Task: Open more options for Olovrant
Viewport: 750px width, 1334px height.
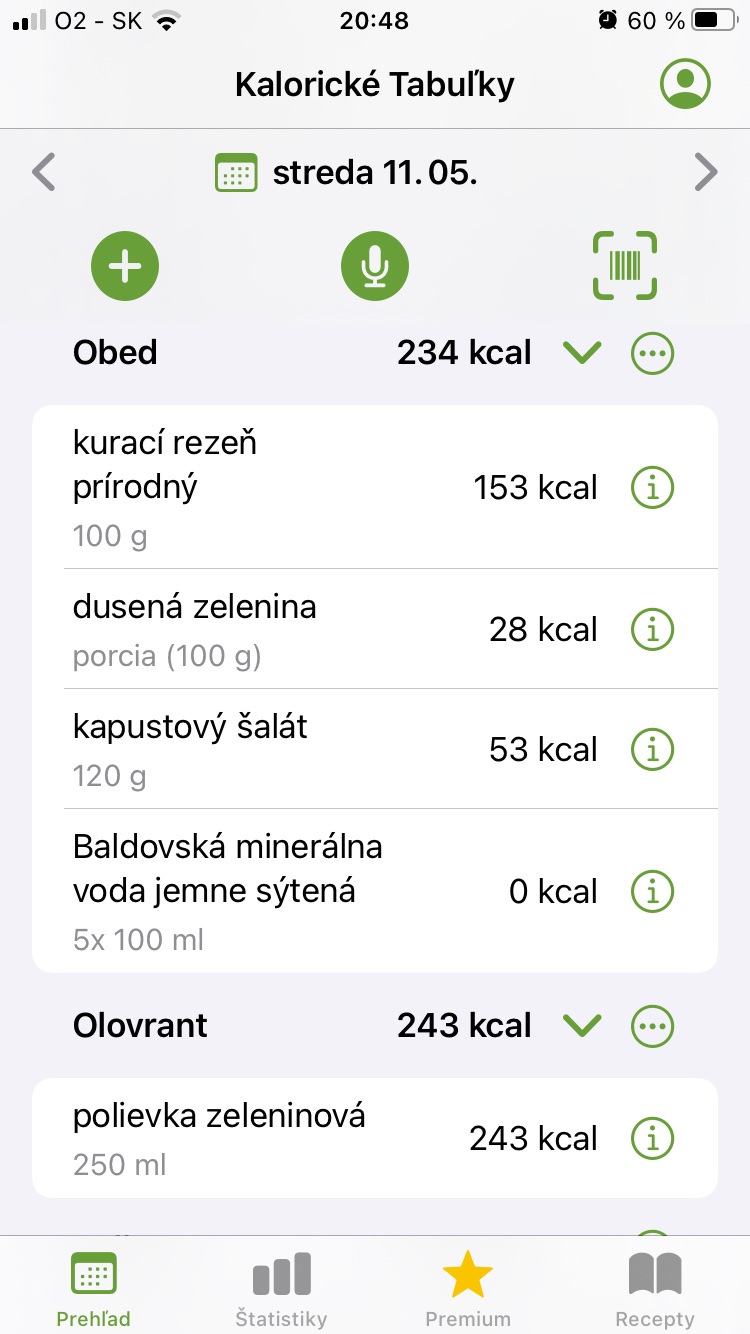Action: tap(653, 1025)
